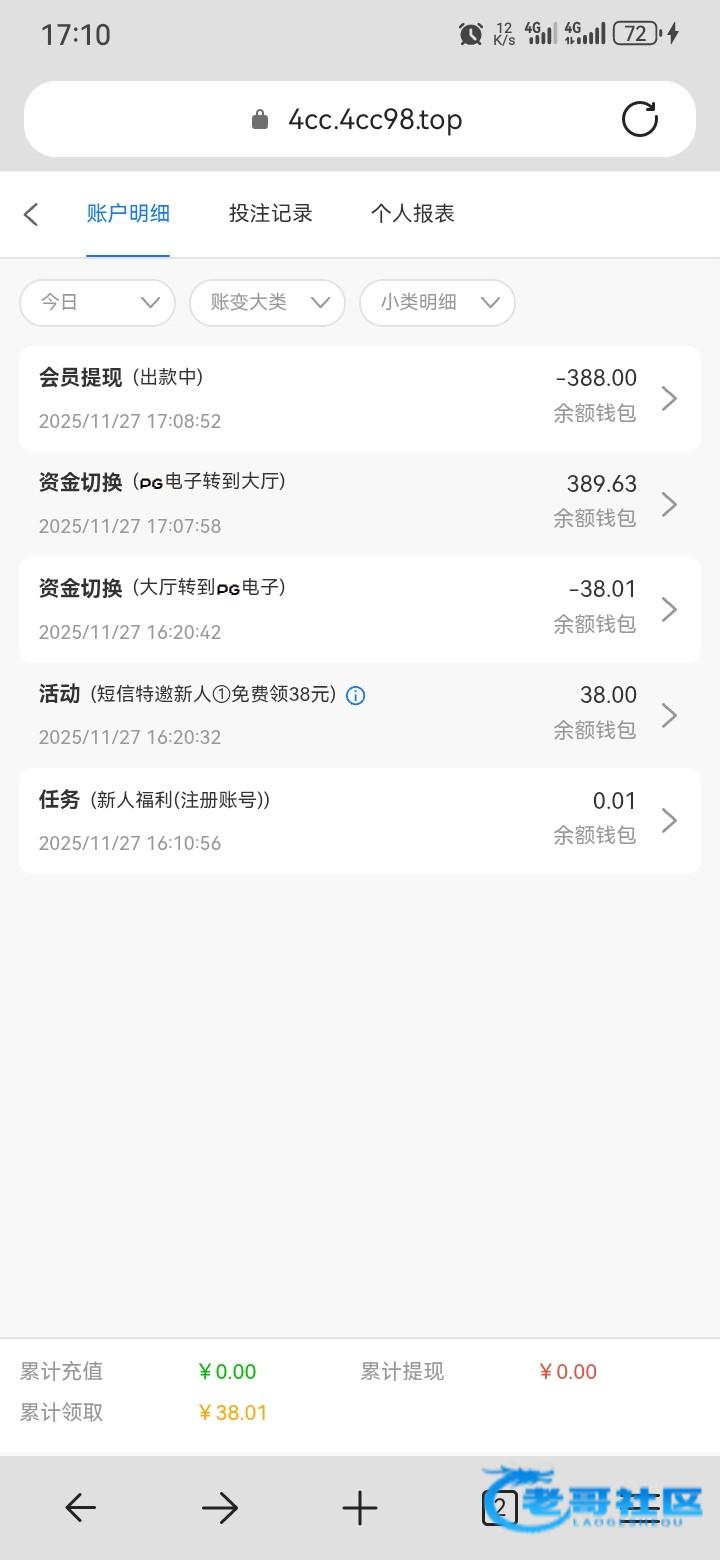Tap the info icon beside 短信特邀新人
This screenshot has width=720, height=1560.
click(x=355, y=696)
